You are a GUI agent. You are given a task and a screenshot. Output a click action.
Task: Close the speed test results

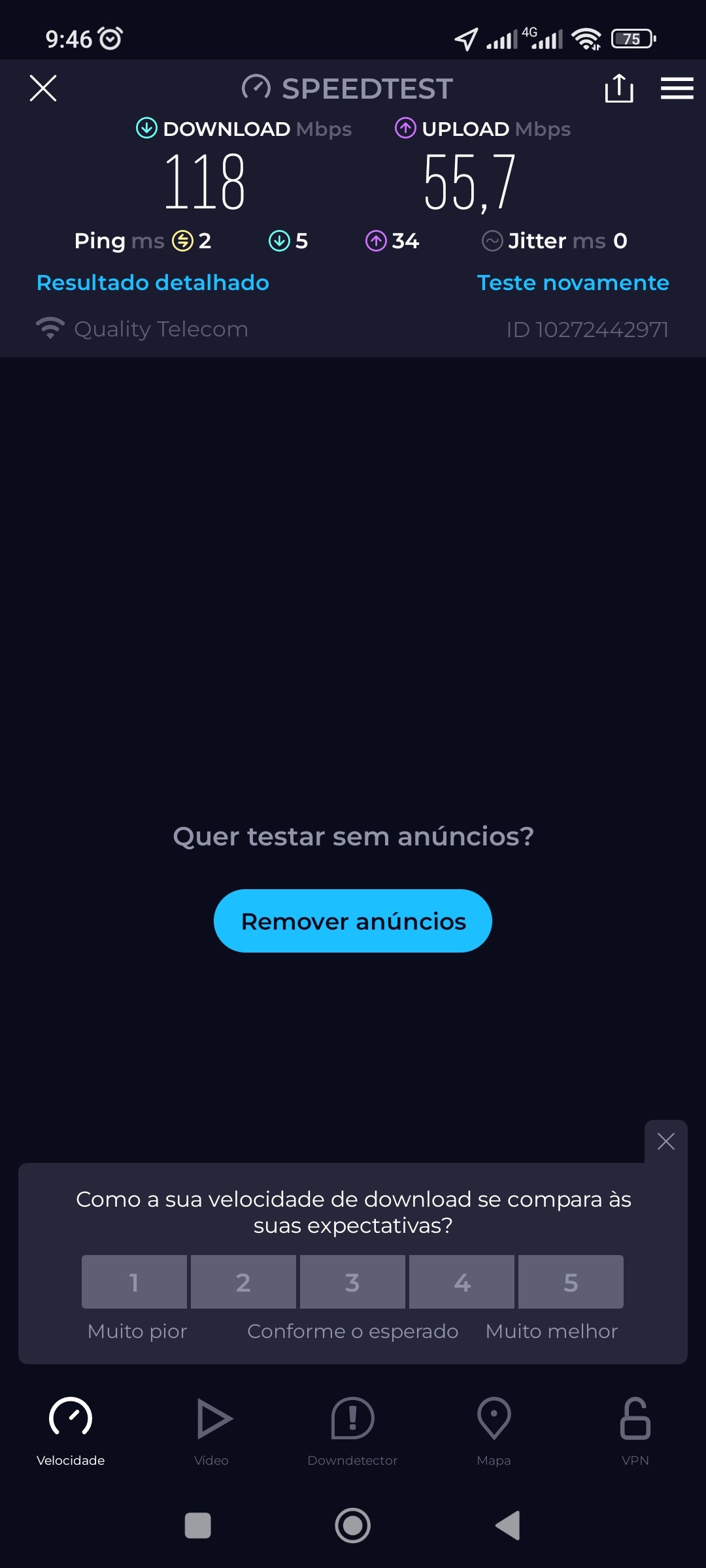coord(43,88)
